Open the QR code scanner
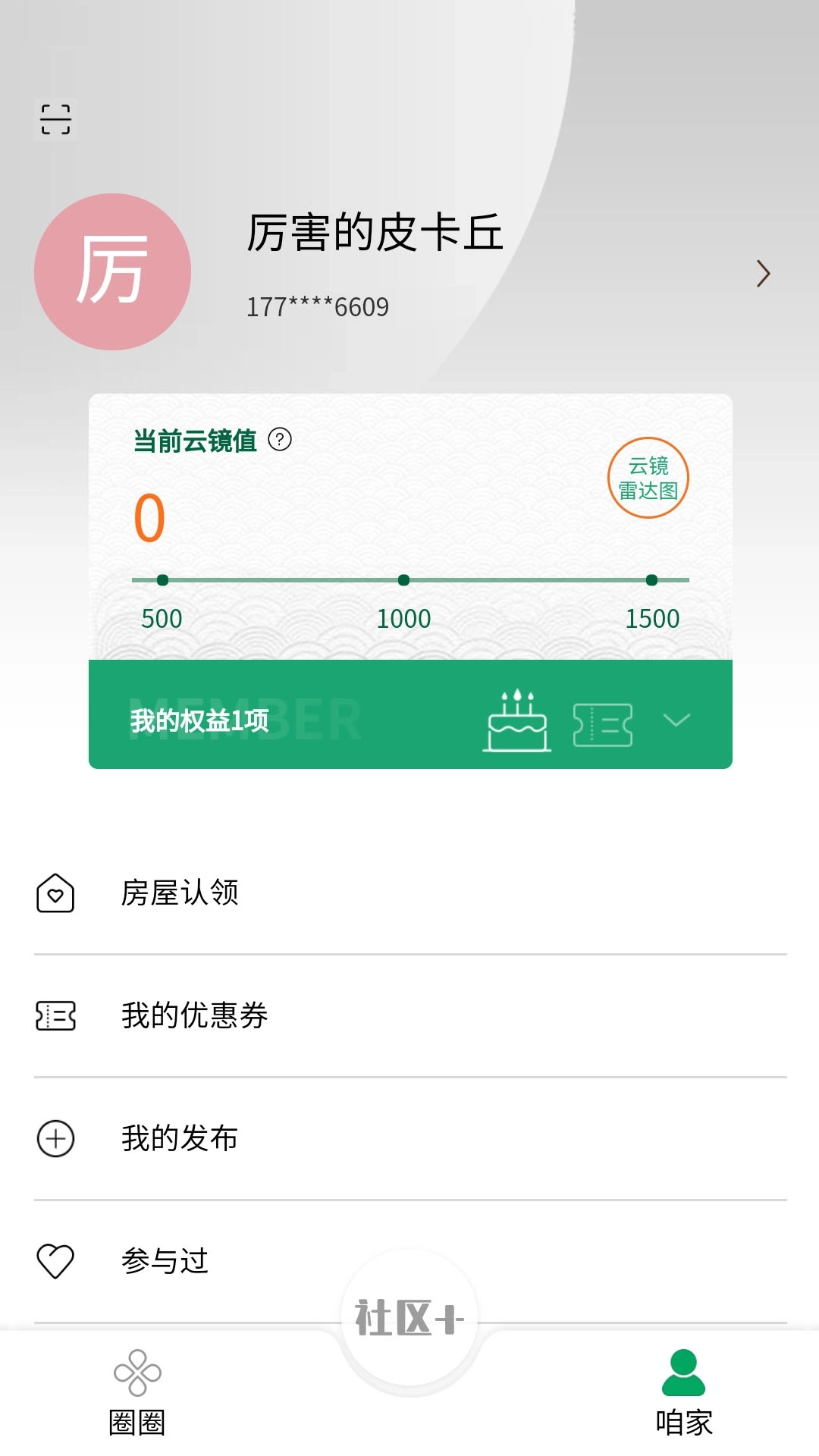 pyautogui.click(x=56, y=120)
